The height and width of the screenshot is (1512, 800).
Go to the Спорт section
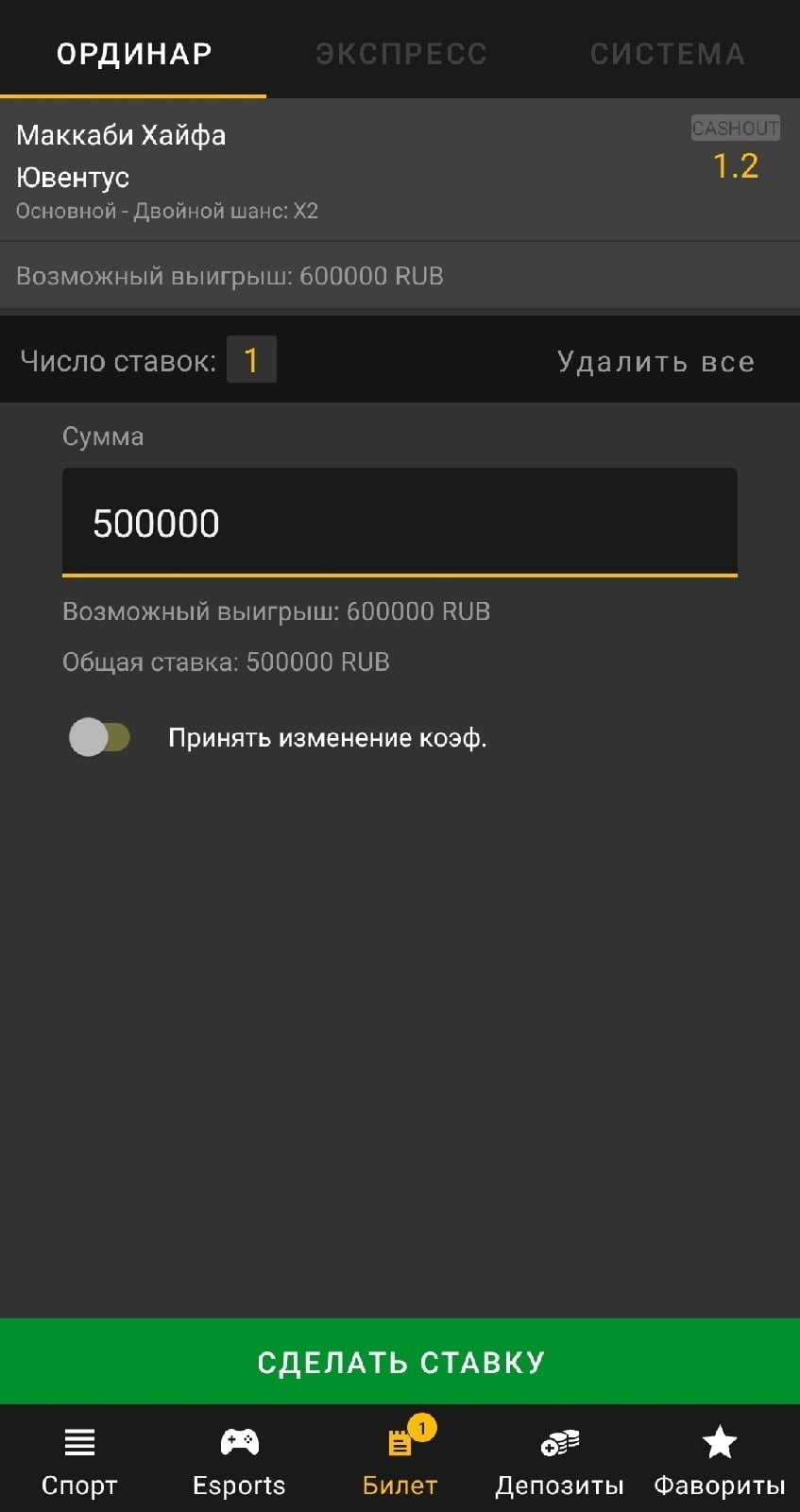[x=79, y=1460]
